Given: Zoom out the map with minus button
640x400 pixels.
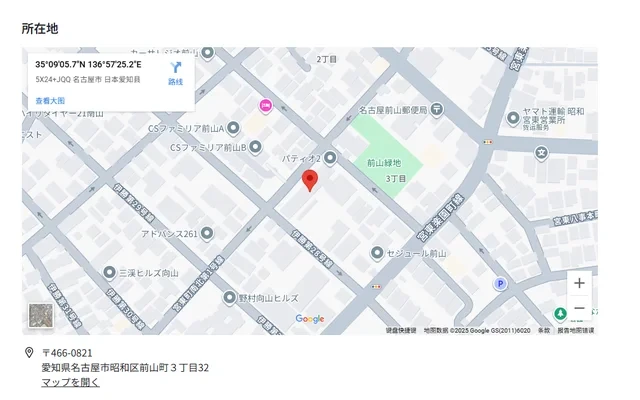Looking at the screenshot, I should pos(579,308).
